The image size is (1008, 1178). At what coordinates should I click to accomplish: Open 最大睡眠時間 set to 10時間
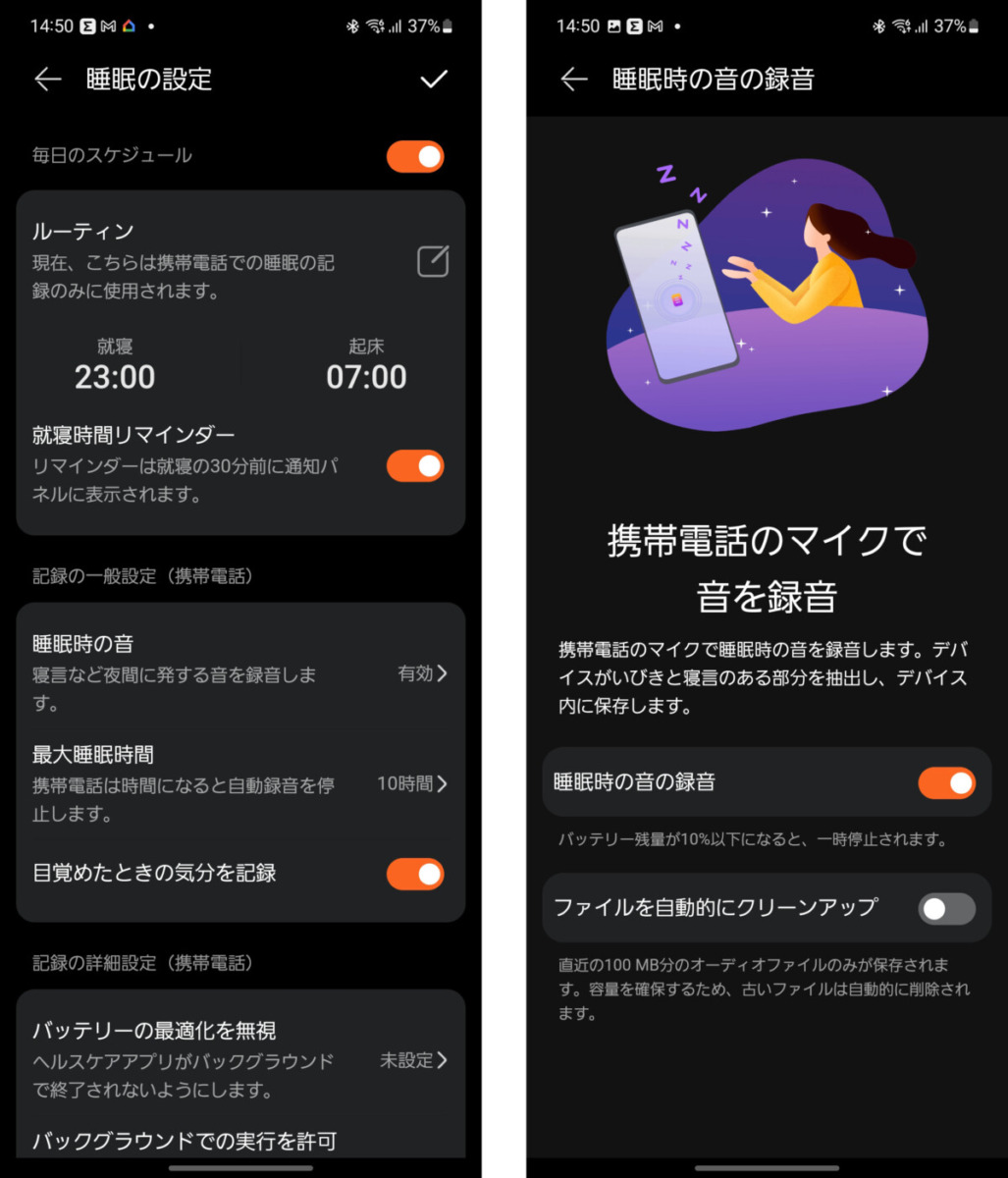click(240, 783)
